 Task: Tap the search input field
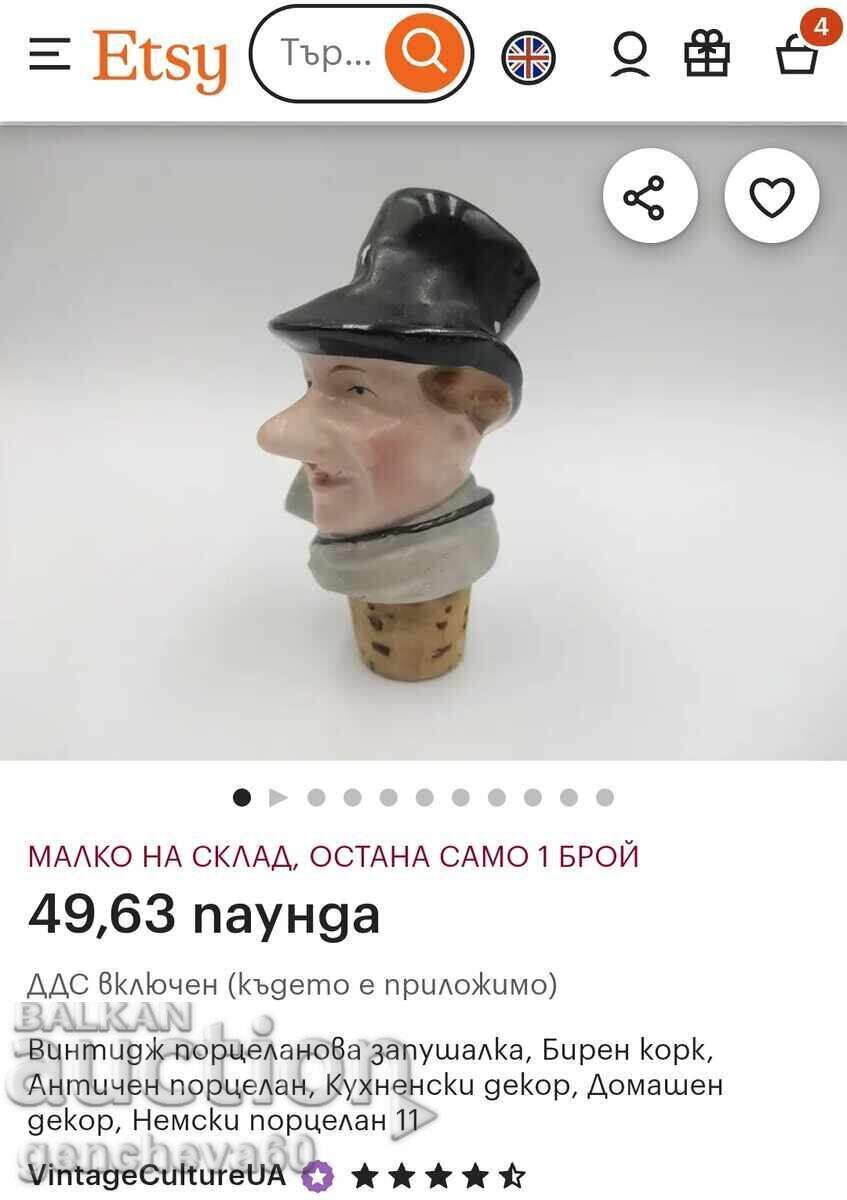point(322,54)
